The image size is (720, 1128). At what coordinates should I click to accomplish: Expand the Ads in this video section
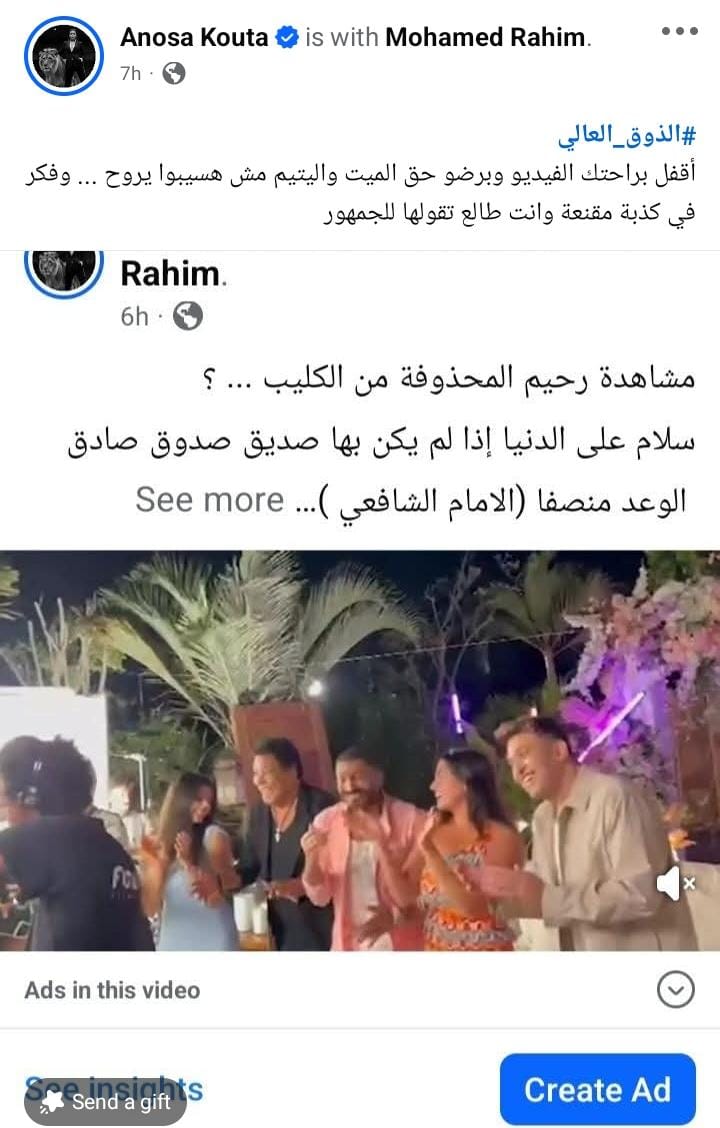point(676,990)
